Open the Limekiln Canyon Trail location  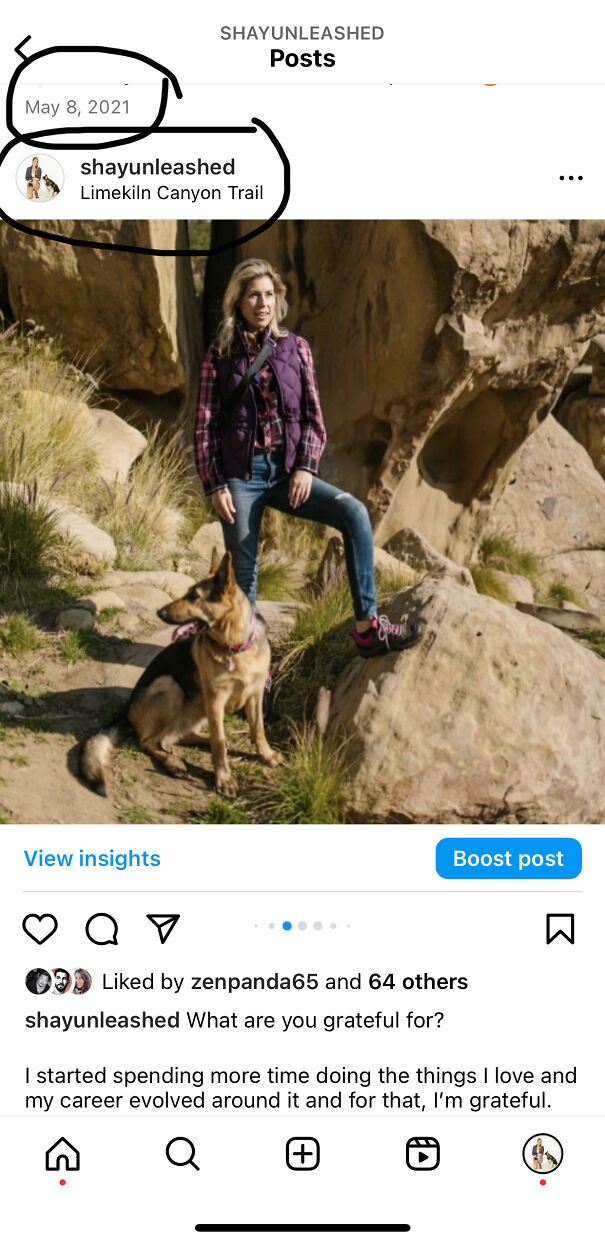point(171,193)
